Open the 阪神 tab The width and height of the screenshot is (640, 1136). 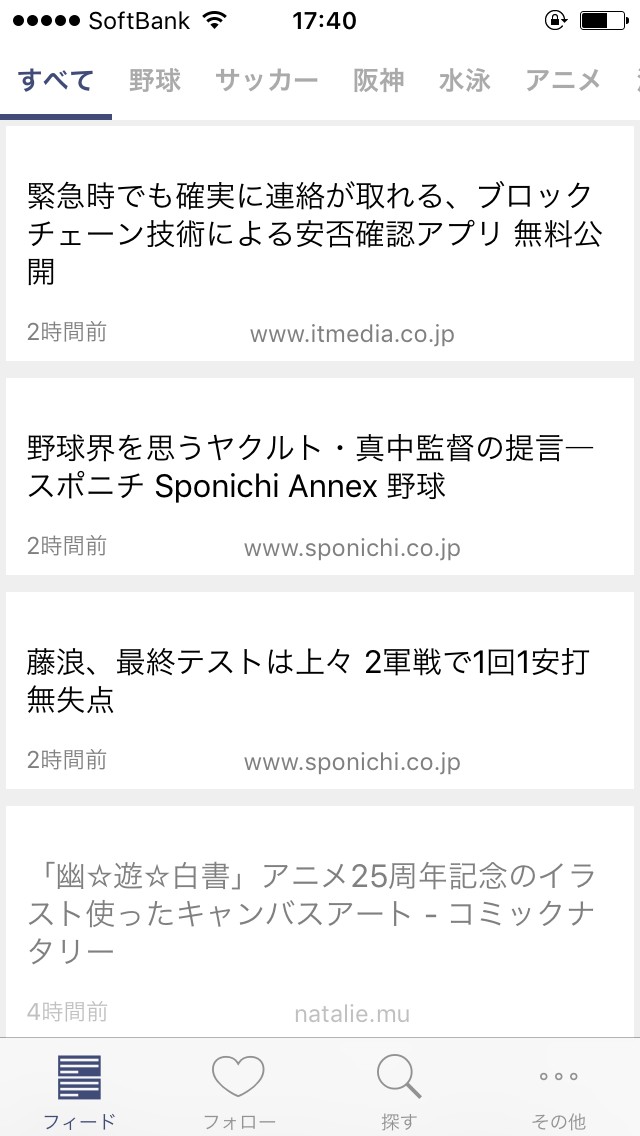(379, 81)
